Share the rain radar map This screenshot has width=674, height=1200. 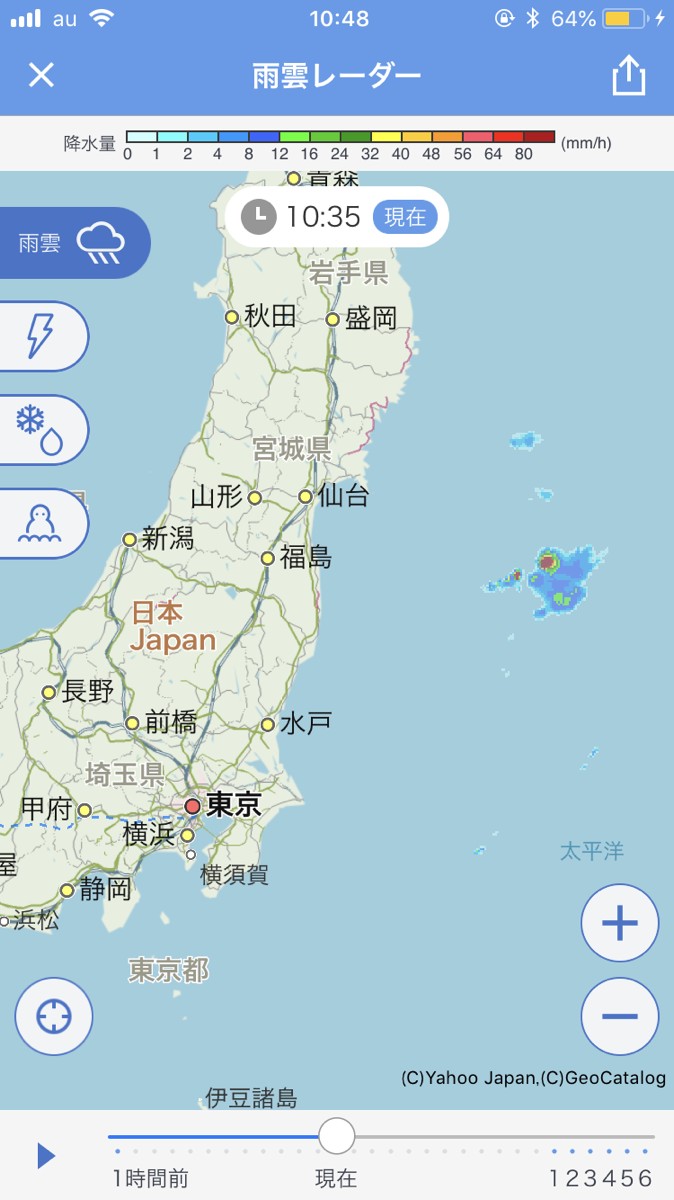pyautogui.click(x=628, y=76)
